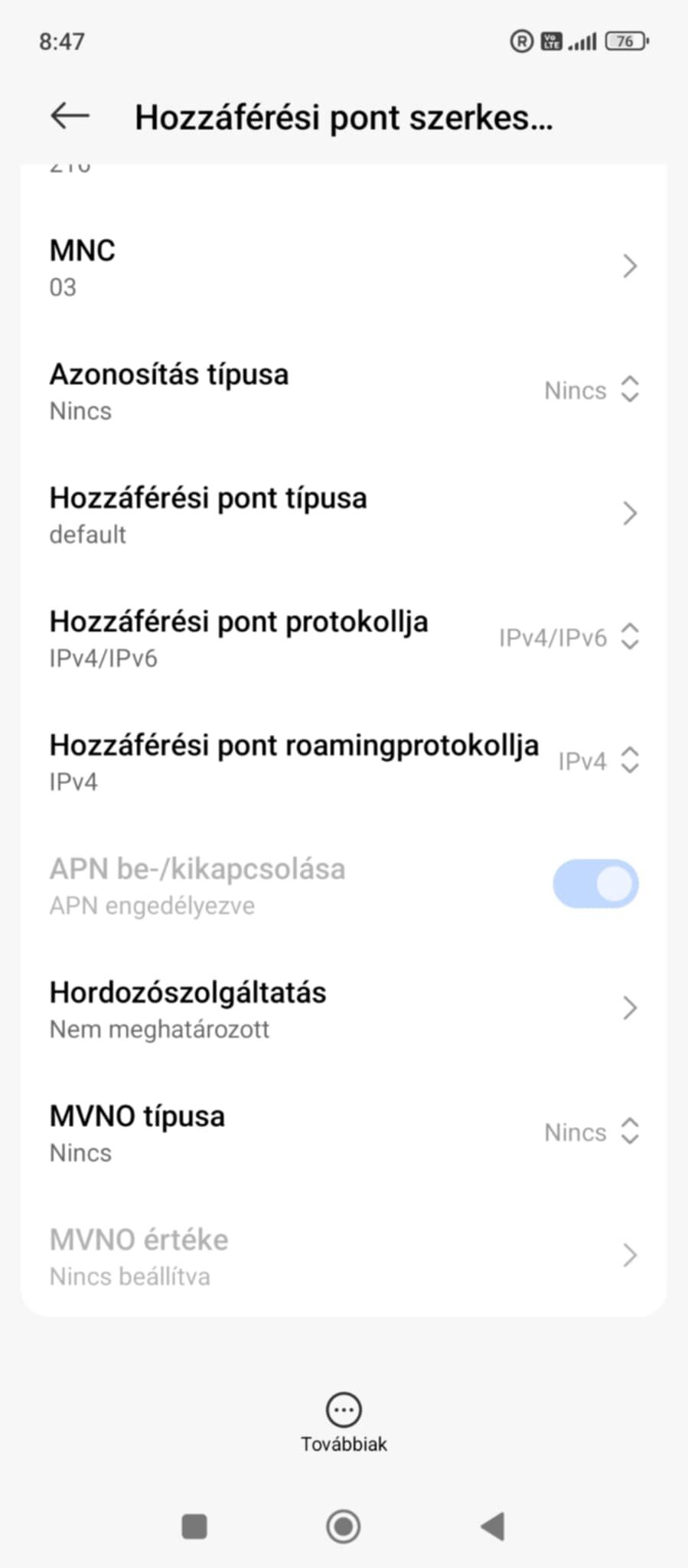Go back using the top arrow
Viewport: 688px width, 1568px height.
pos(70,116)
